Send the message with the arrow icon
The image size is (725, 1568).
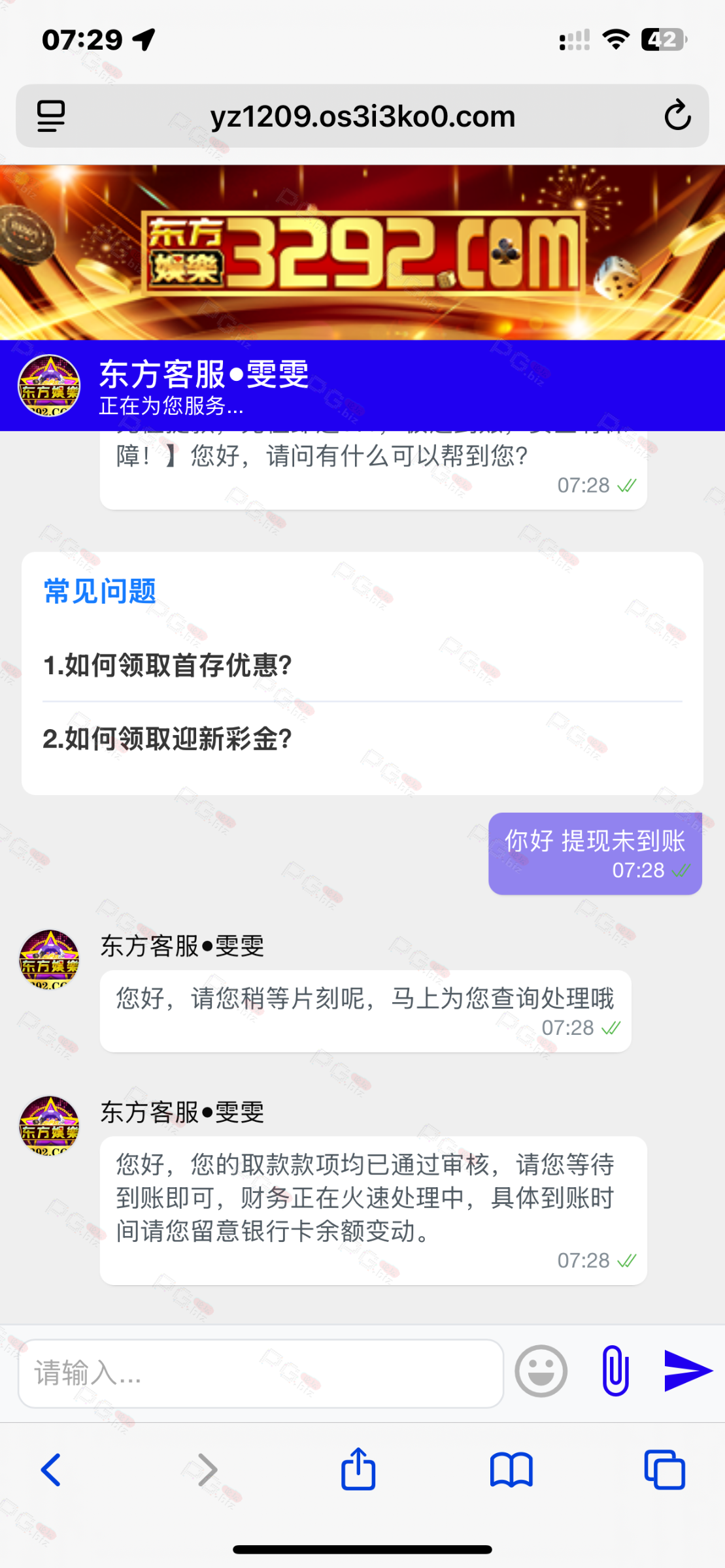pyautogui.click(x=688, y=1370)
